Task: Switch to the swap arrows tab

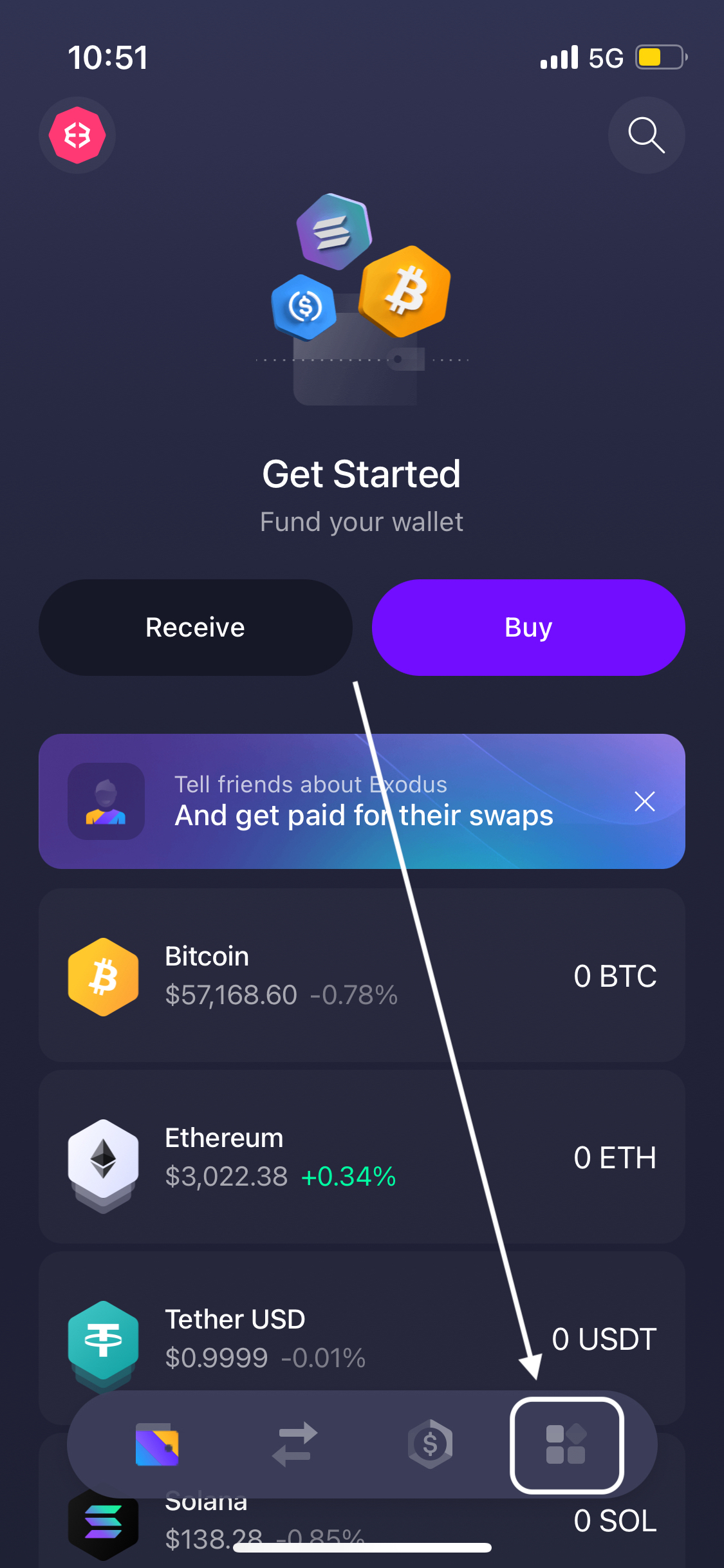Action: pos(295,1444)
